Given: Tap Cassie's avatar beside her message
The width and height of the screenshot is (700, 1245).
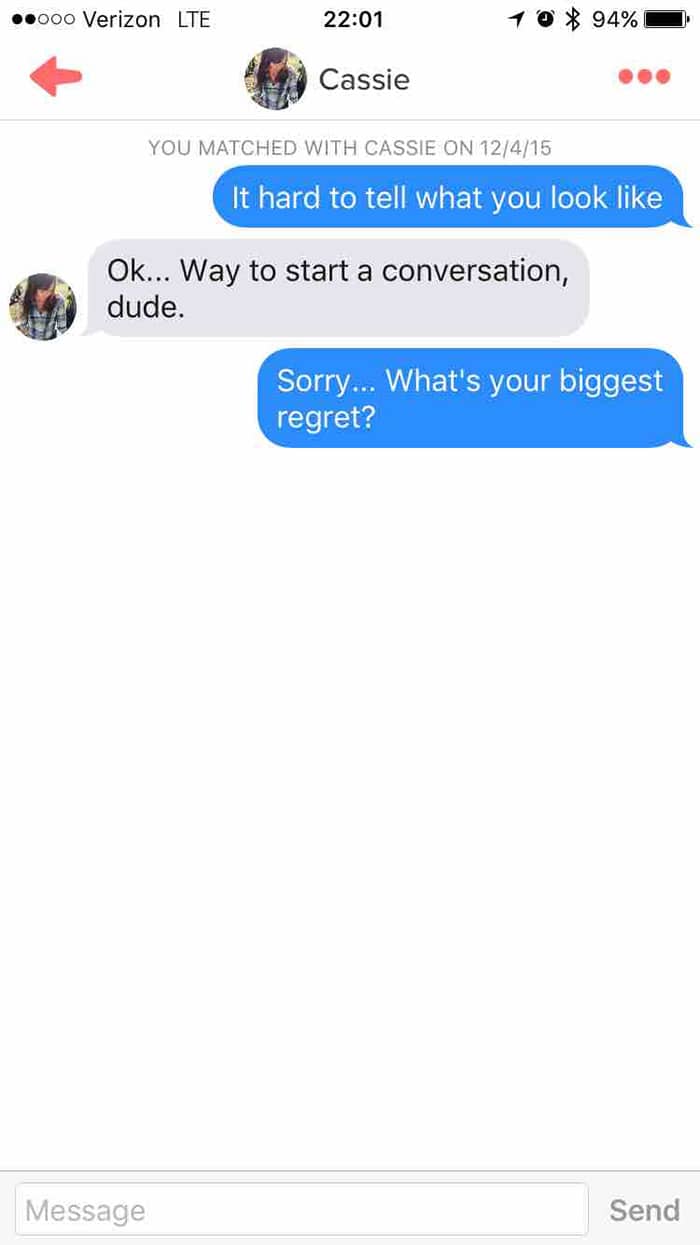Looking at the screenshot, I should [x=42, y=306].
